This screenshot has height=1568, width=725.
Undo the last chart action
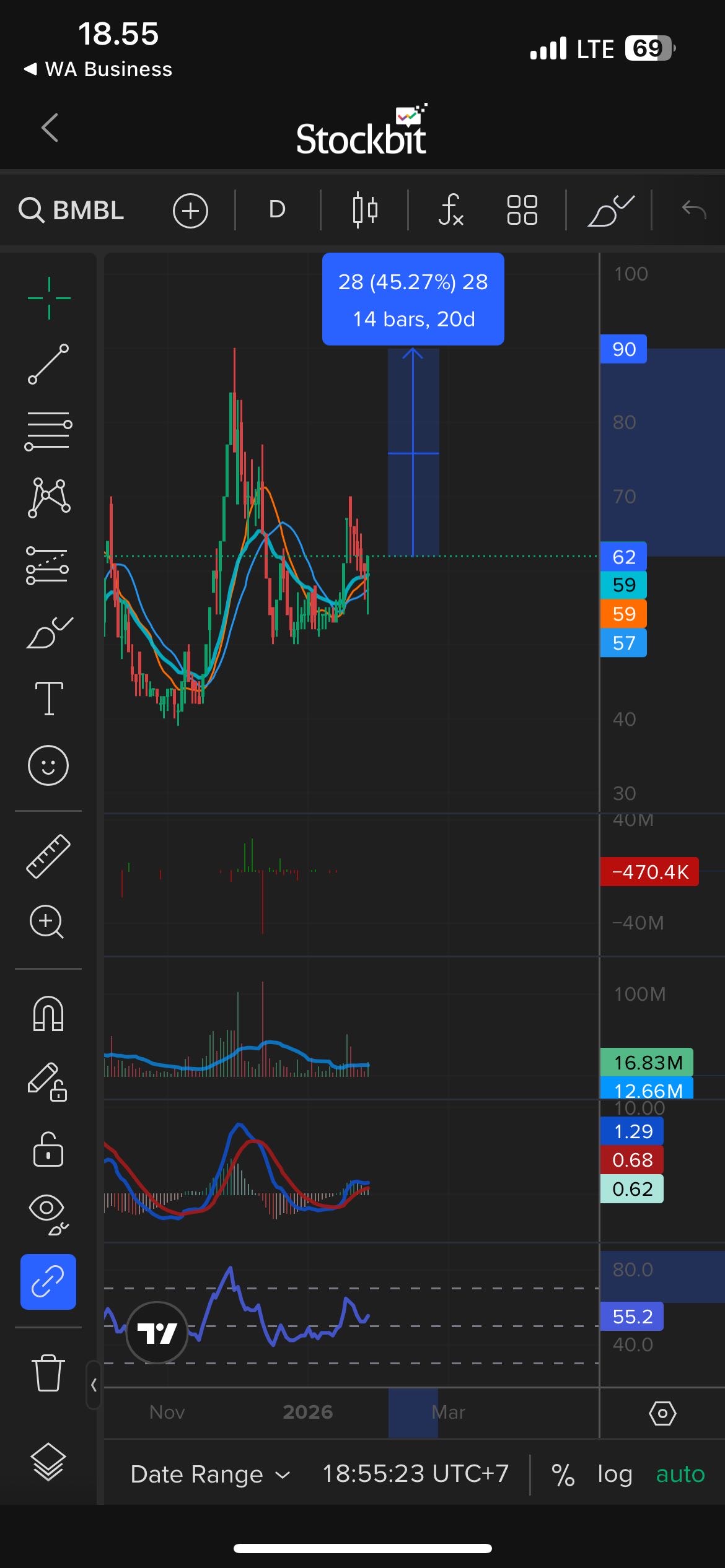click(693, 210)
